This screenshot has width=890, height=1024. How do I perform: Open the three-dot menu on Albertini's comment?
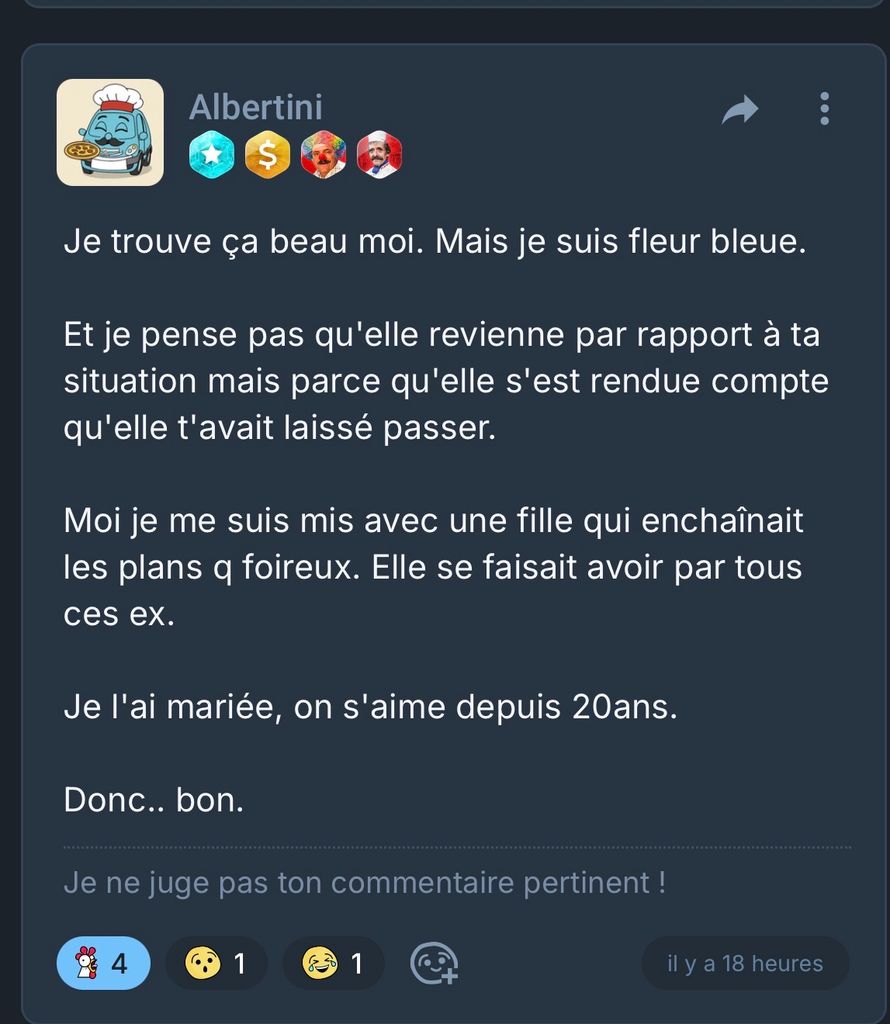pyautogui.click(x=824, y=109)
